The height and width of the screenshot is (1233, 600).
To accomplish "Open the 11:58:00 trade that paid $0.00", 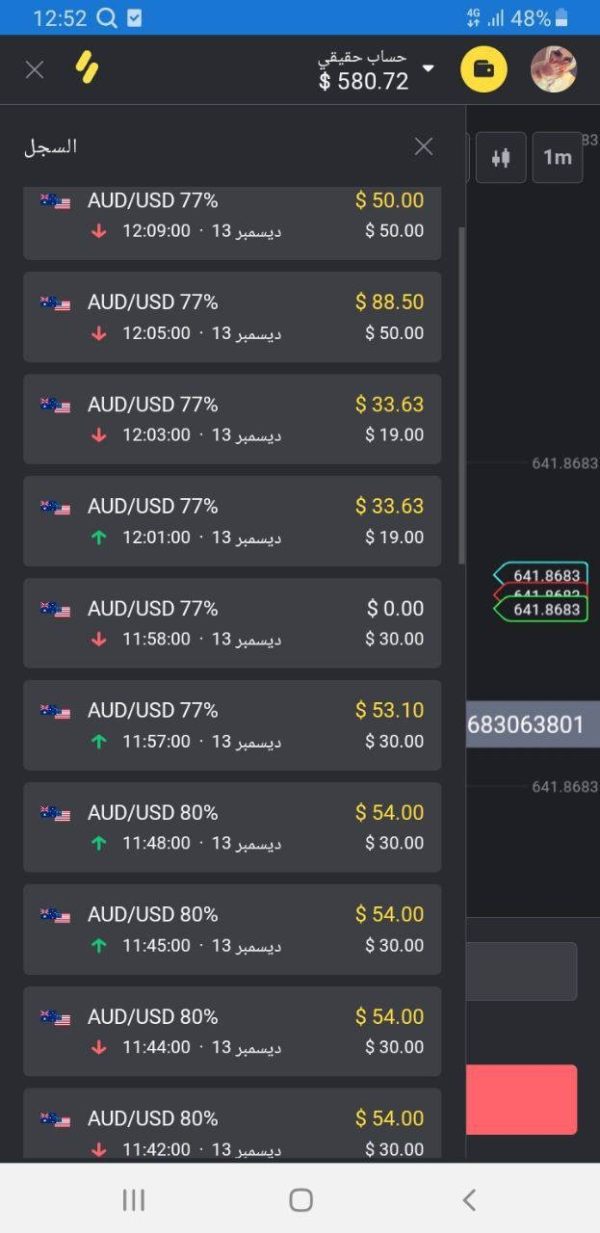I will [232, 623].
